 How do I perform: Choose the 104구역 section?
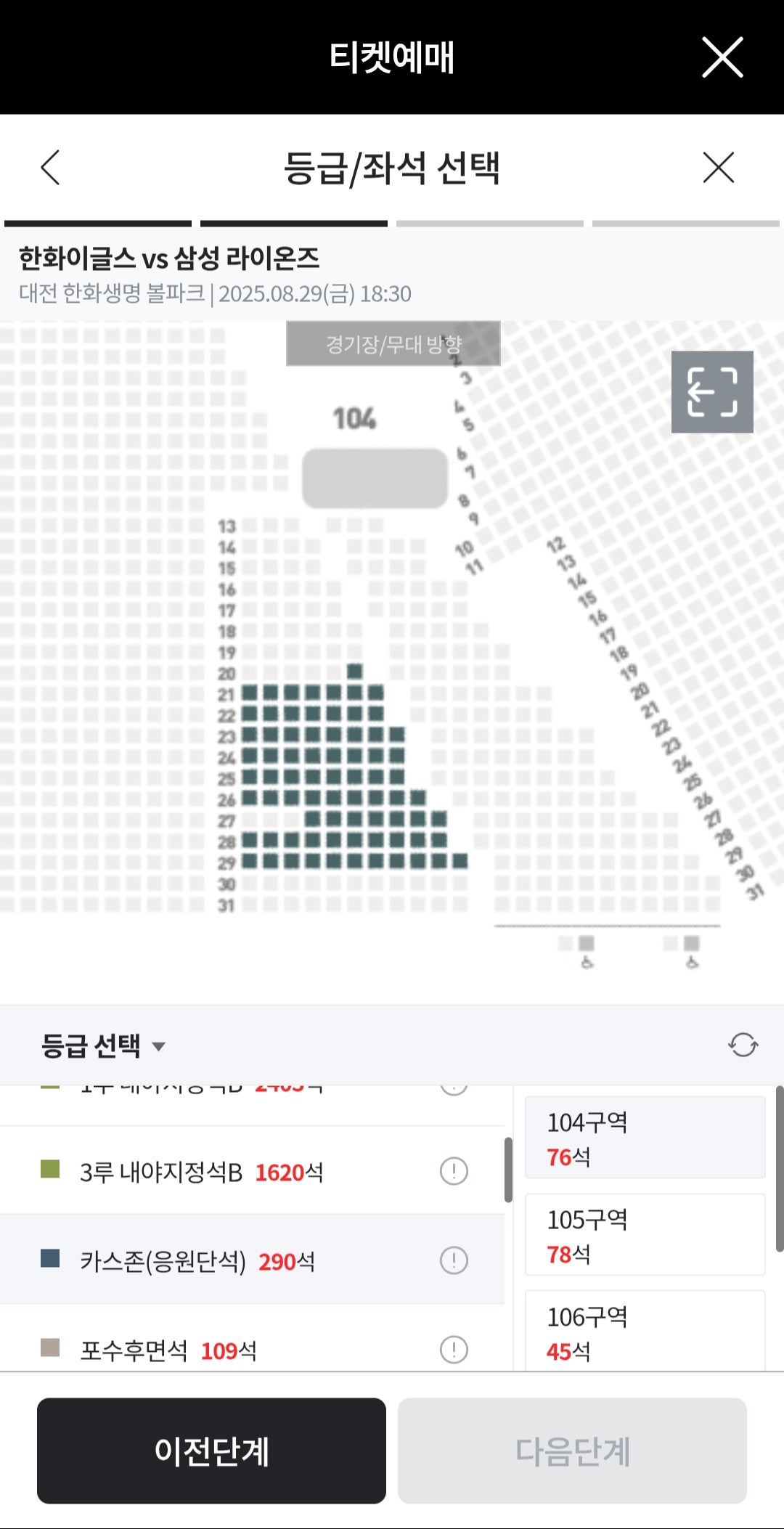coord(645,1138)
